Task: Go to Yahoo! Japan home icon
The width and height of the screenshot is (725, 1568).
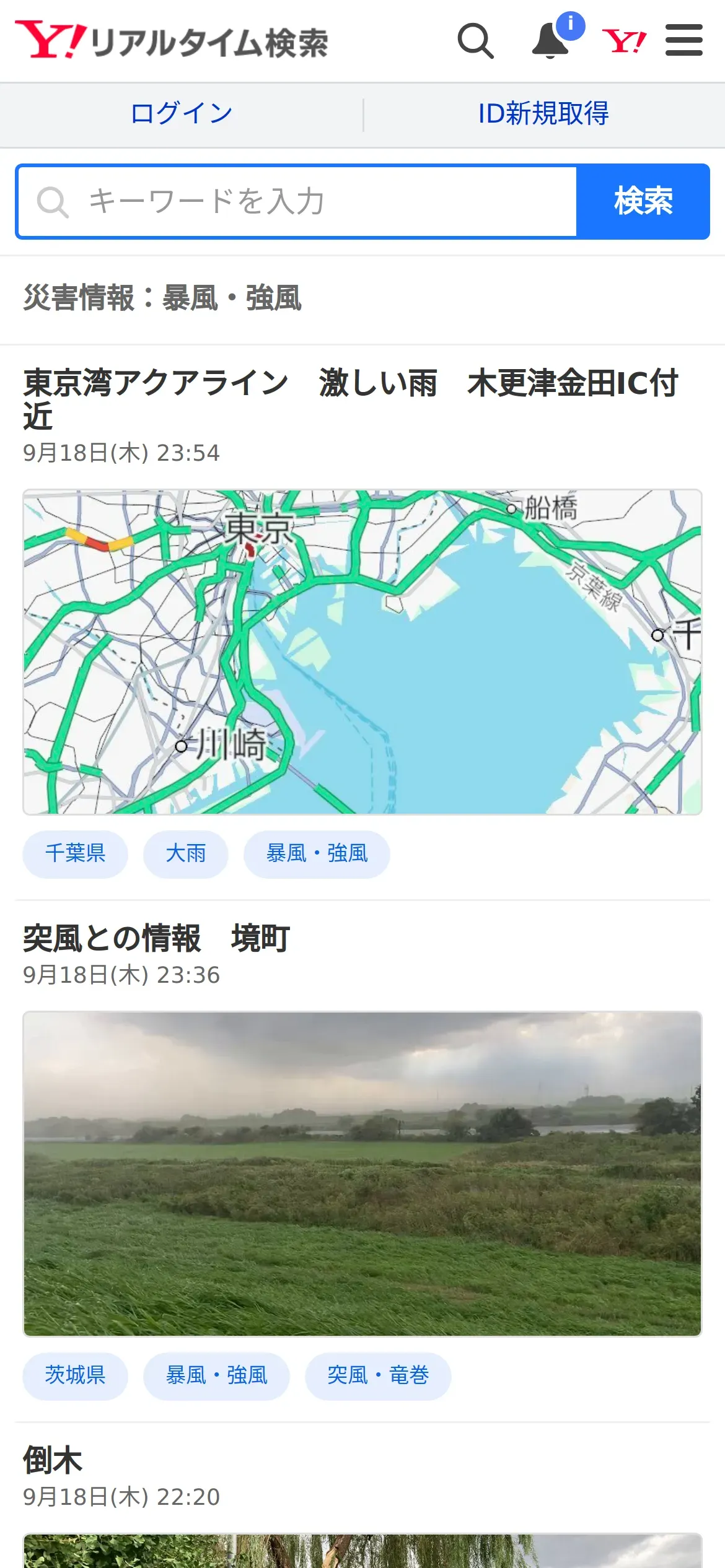Action: tap(624, 41)
